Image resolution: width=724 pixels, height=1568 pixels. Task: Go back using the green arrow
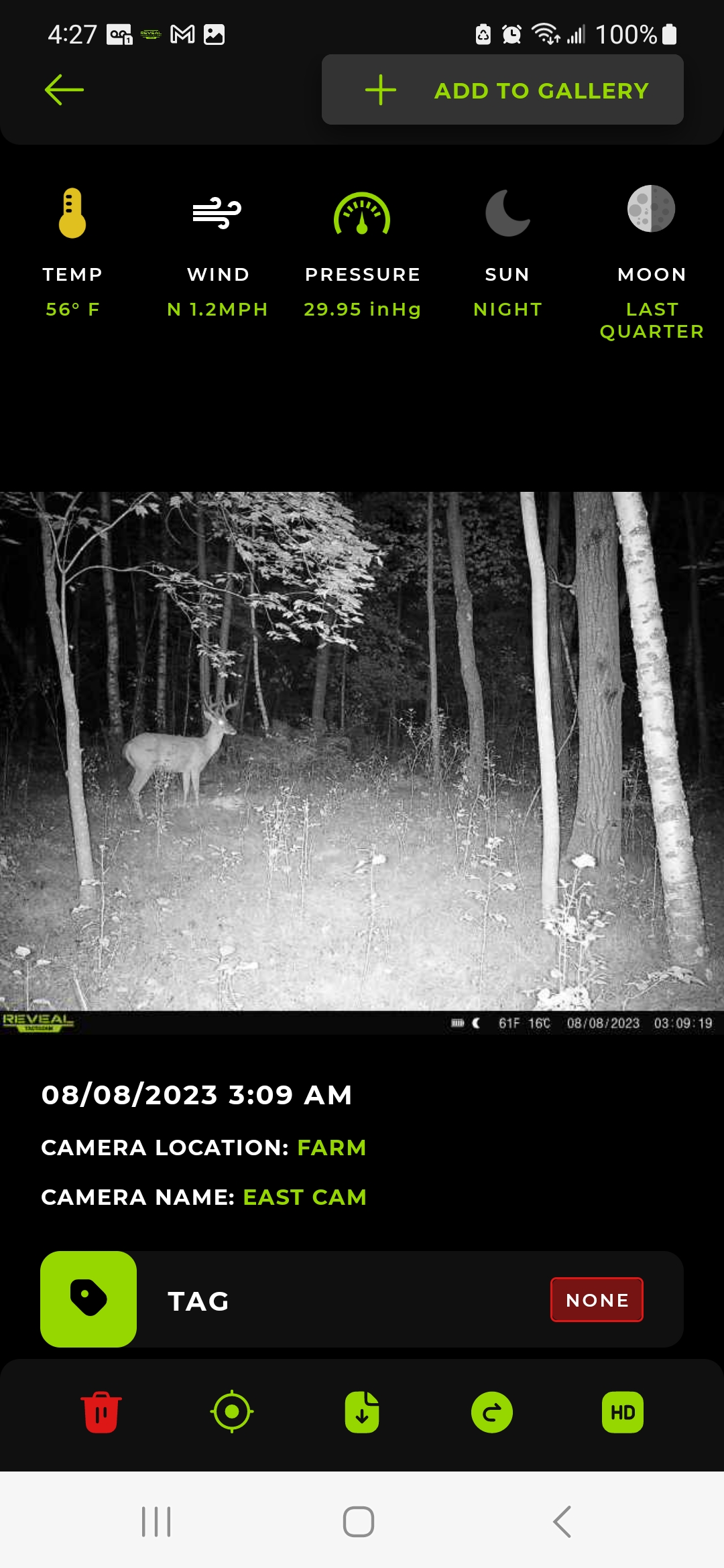[x=64, y=90]
